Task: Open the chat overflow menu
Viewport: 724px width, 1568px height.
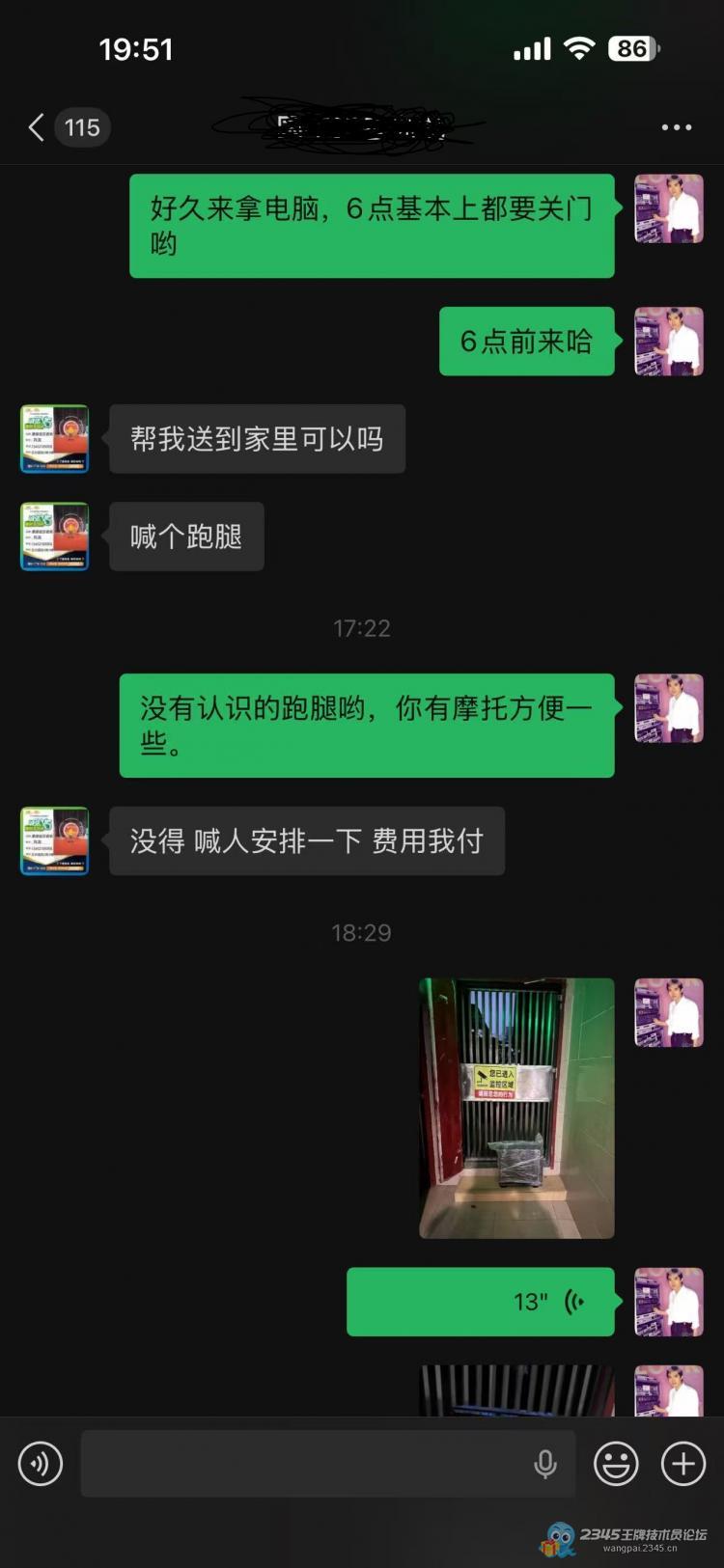Action: pos(676,127)
